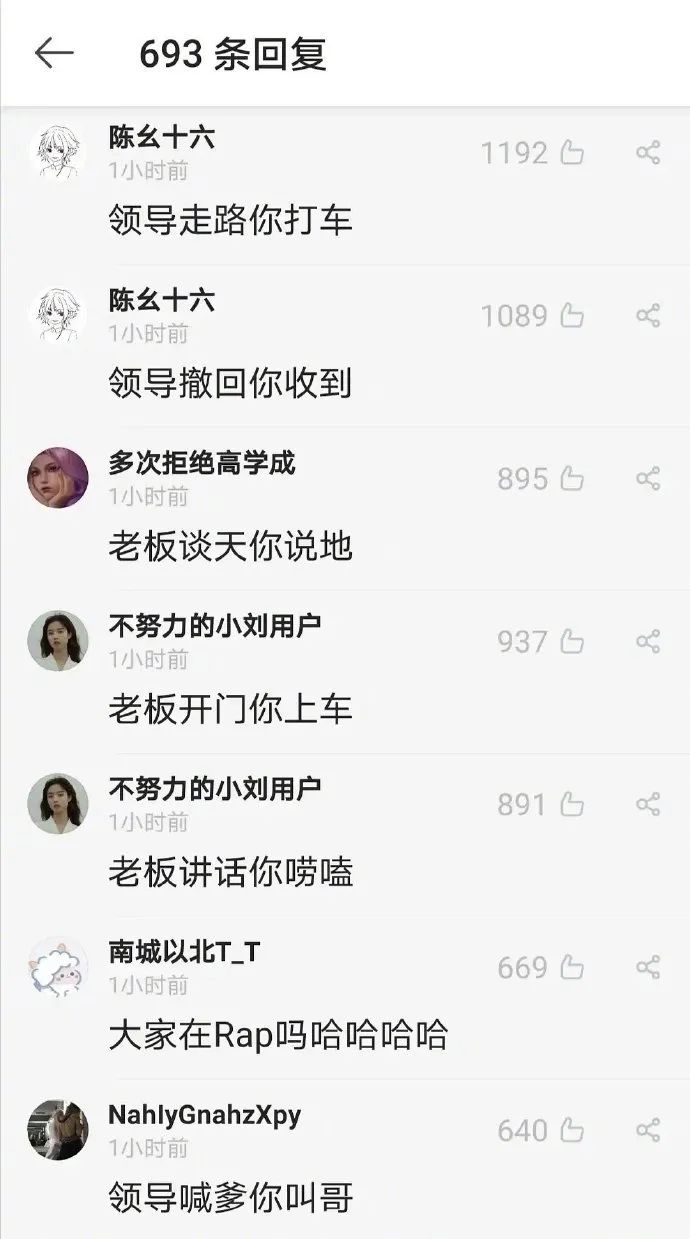
Task: Share the comment 老板谈天你说地
Action: coord(648,479)
